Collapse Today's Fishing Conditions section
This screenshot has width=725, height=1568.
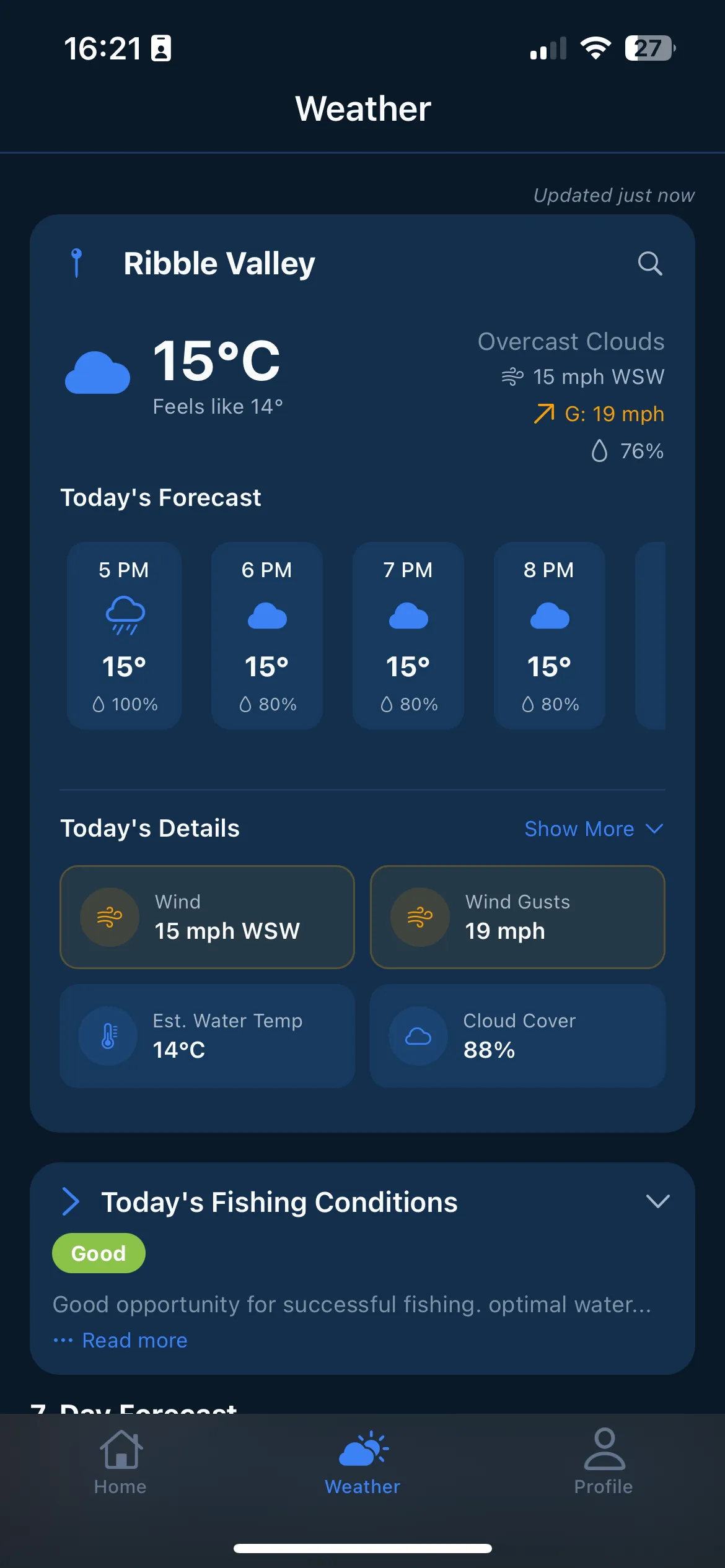click(659, 1202)
